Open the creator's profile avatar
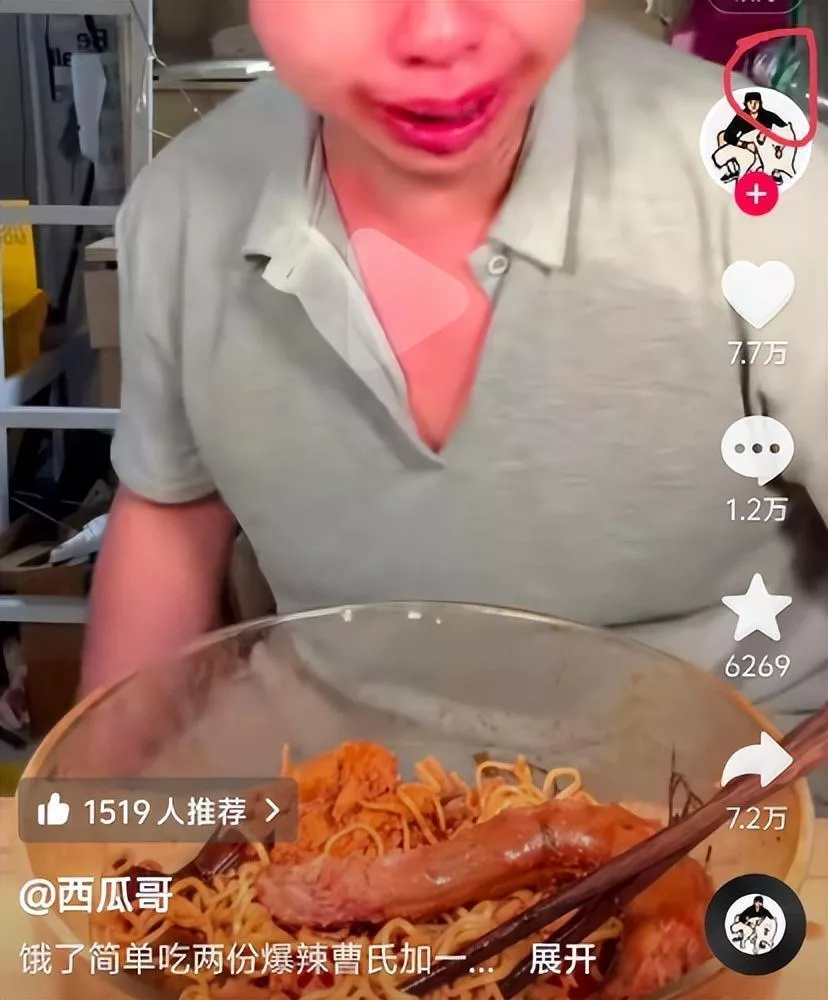The width and height of the screenshot is (828, 1000). click(x=755, y=138)
